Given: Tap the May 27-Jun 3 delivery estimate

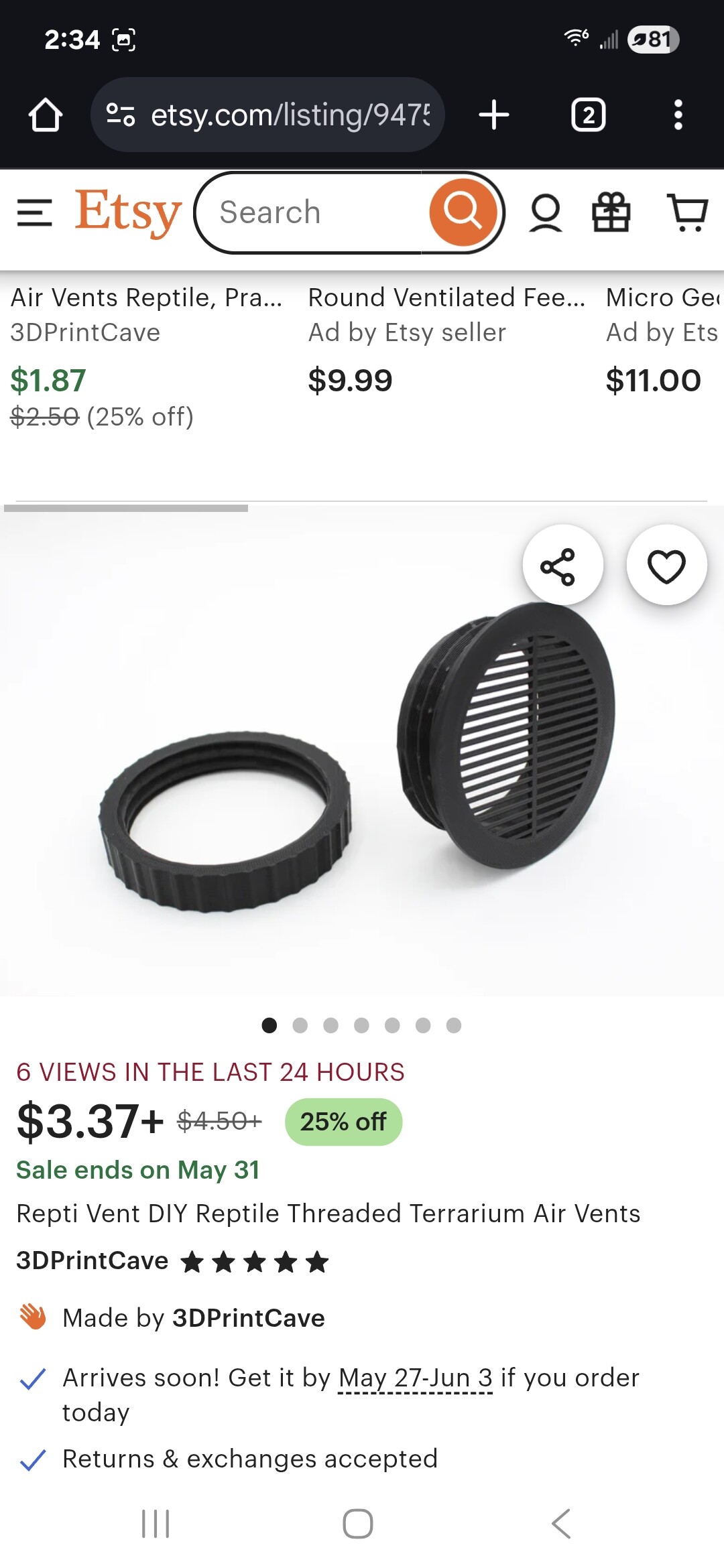Looking at the screenshot, I should click(x=416, y=1378).
